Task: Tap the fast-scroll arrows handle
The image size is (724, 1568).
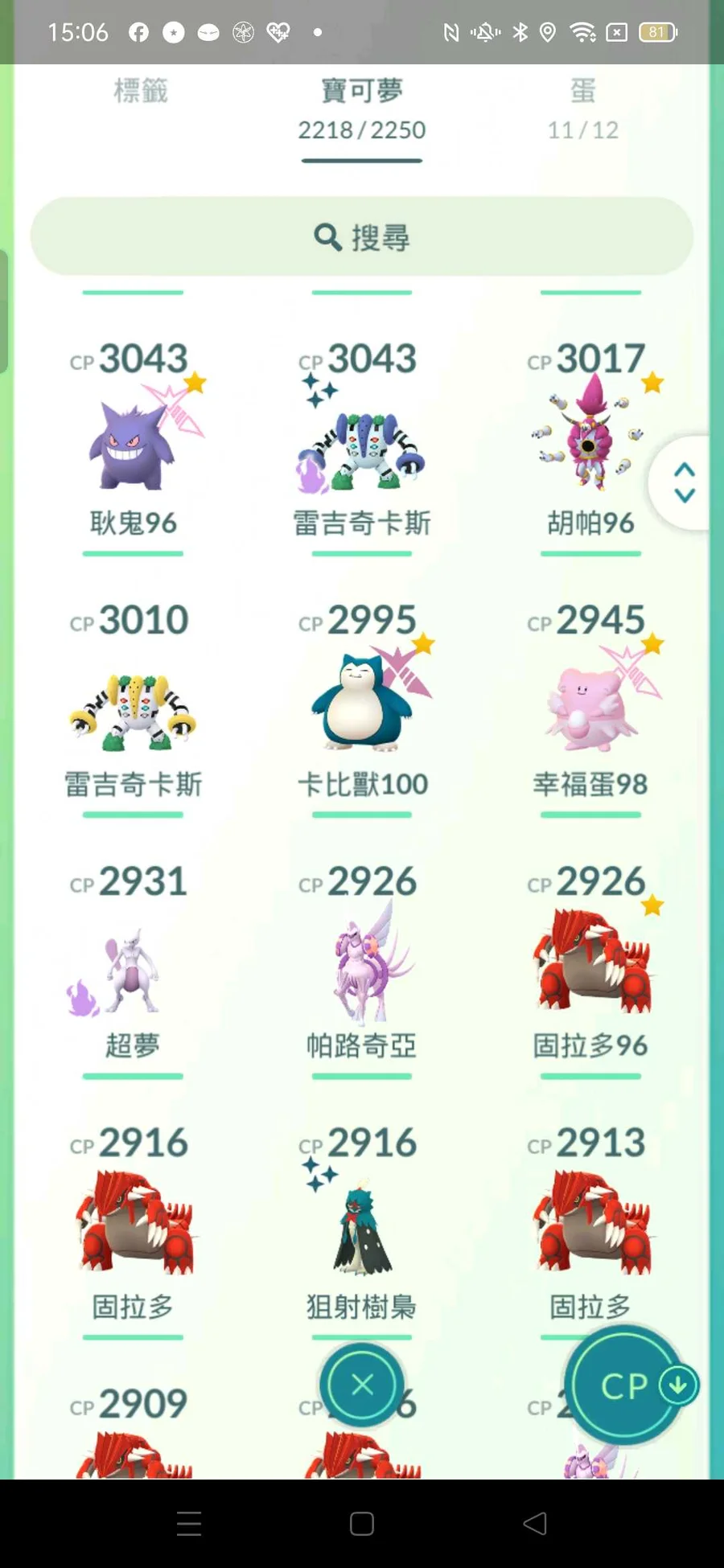Action: point(684,482)
